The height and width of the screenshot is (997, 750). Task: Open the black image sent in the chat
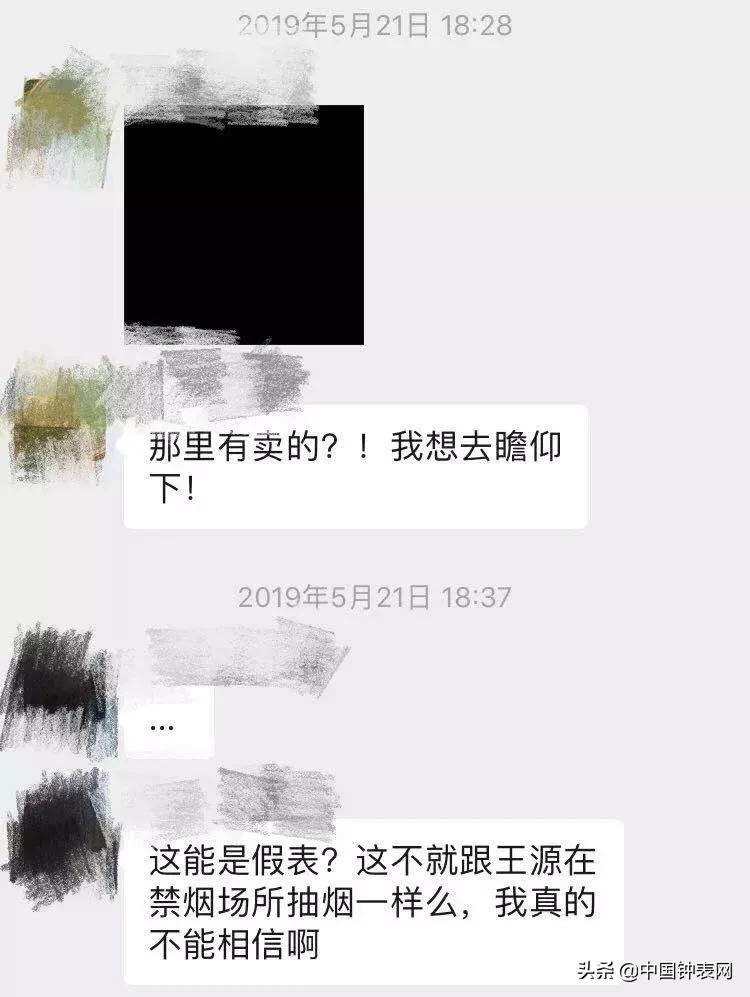coord(240,225)
